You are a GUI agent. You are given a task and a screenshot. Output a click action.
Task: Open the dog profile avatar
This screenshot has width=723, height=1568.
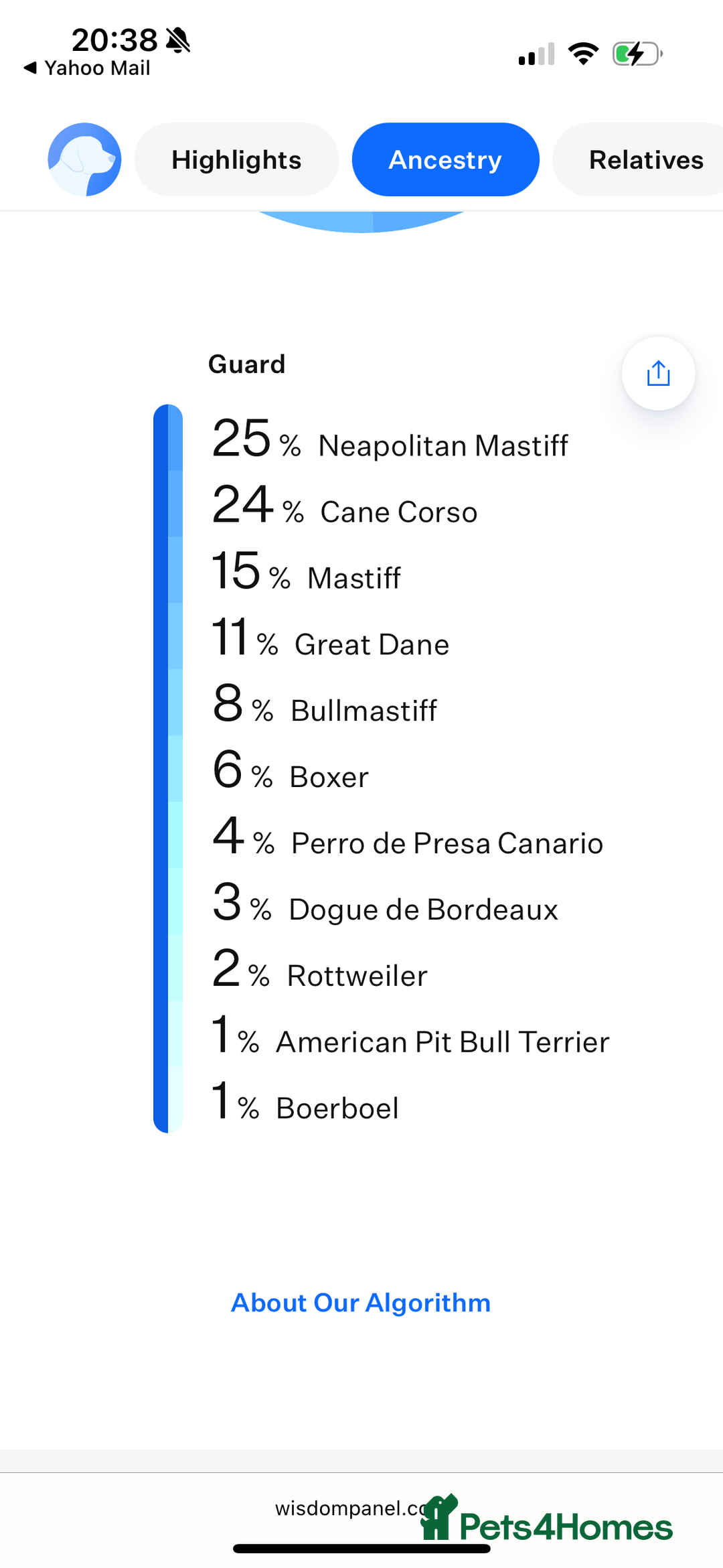(84, 159)
